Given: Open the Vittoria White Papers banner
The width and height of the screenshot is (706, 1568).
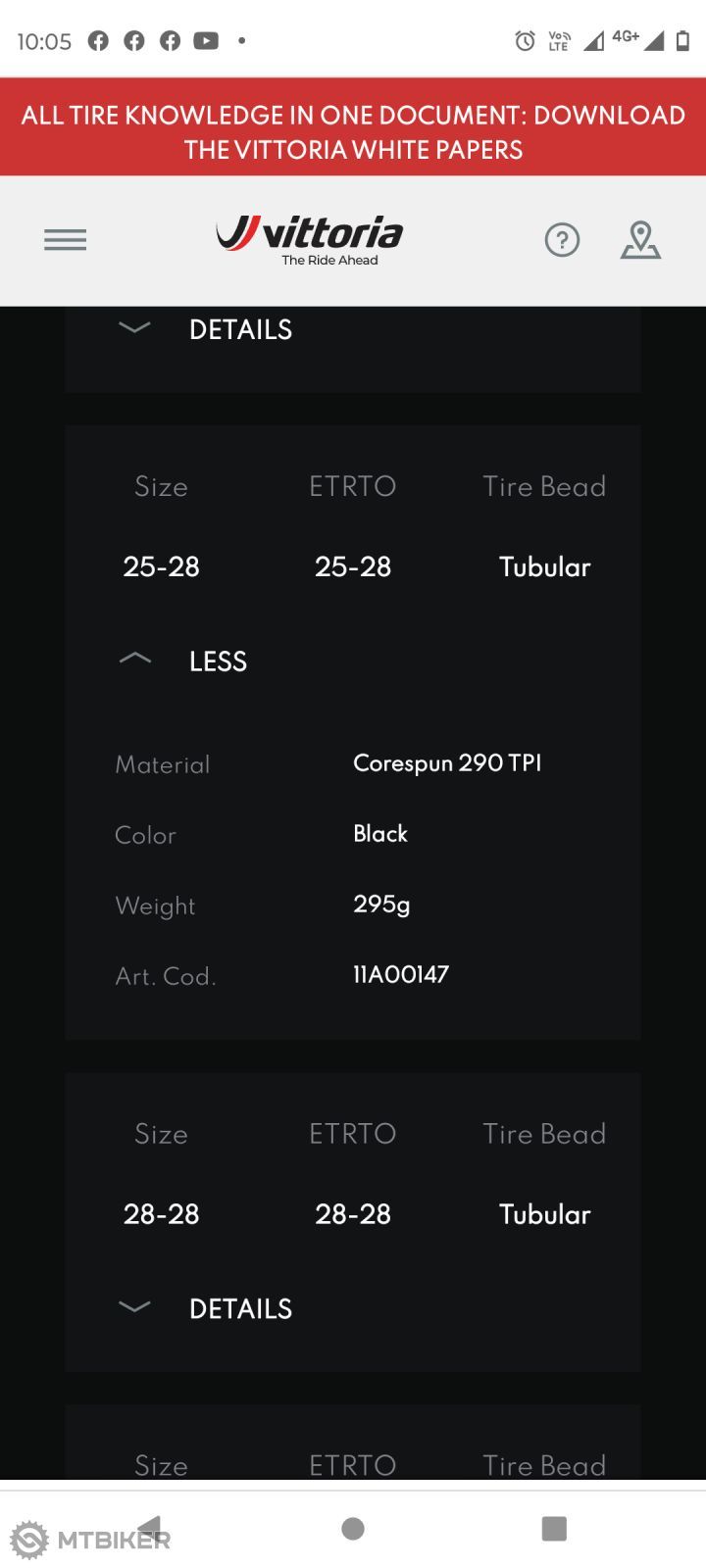Looking at the screenshot, I should point(353,125).
